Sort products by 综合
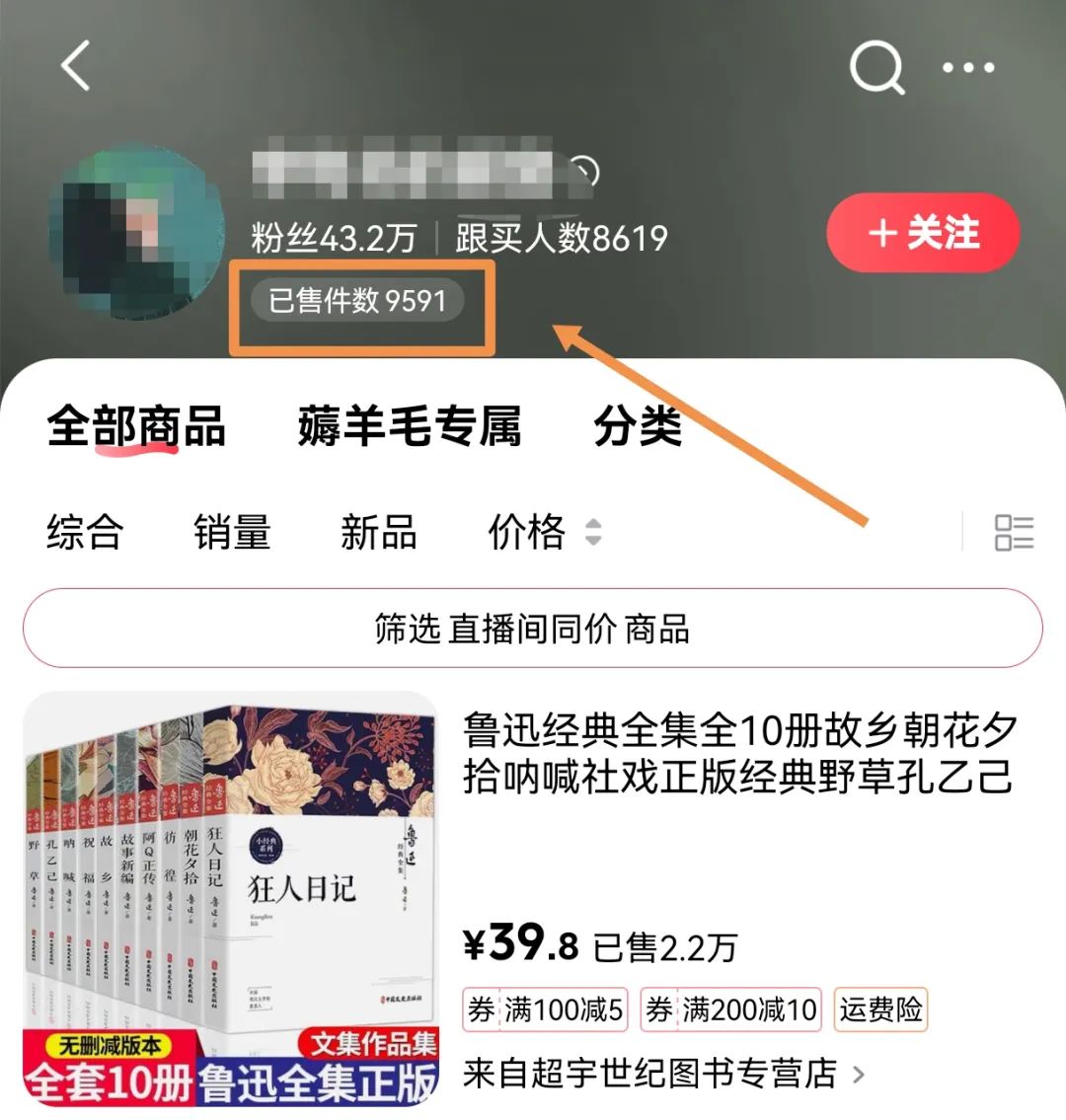Viewport: 1066px width, 1120px height. [x=85, y=532]
